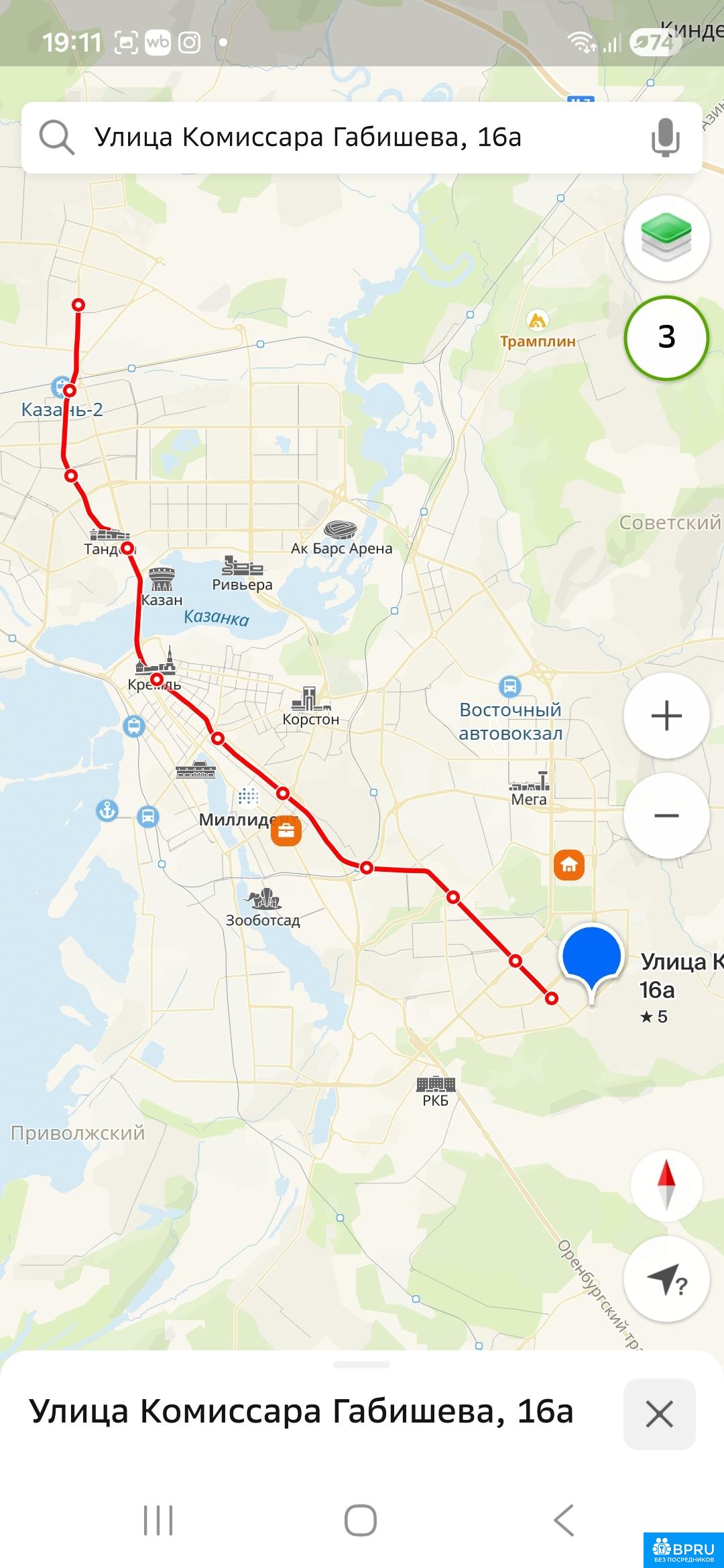Image resolution: width=724 pixels, height=1568 pixels.
Task: Tap the orange home bookmark marker
Action: pos(569,865)
